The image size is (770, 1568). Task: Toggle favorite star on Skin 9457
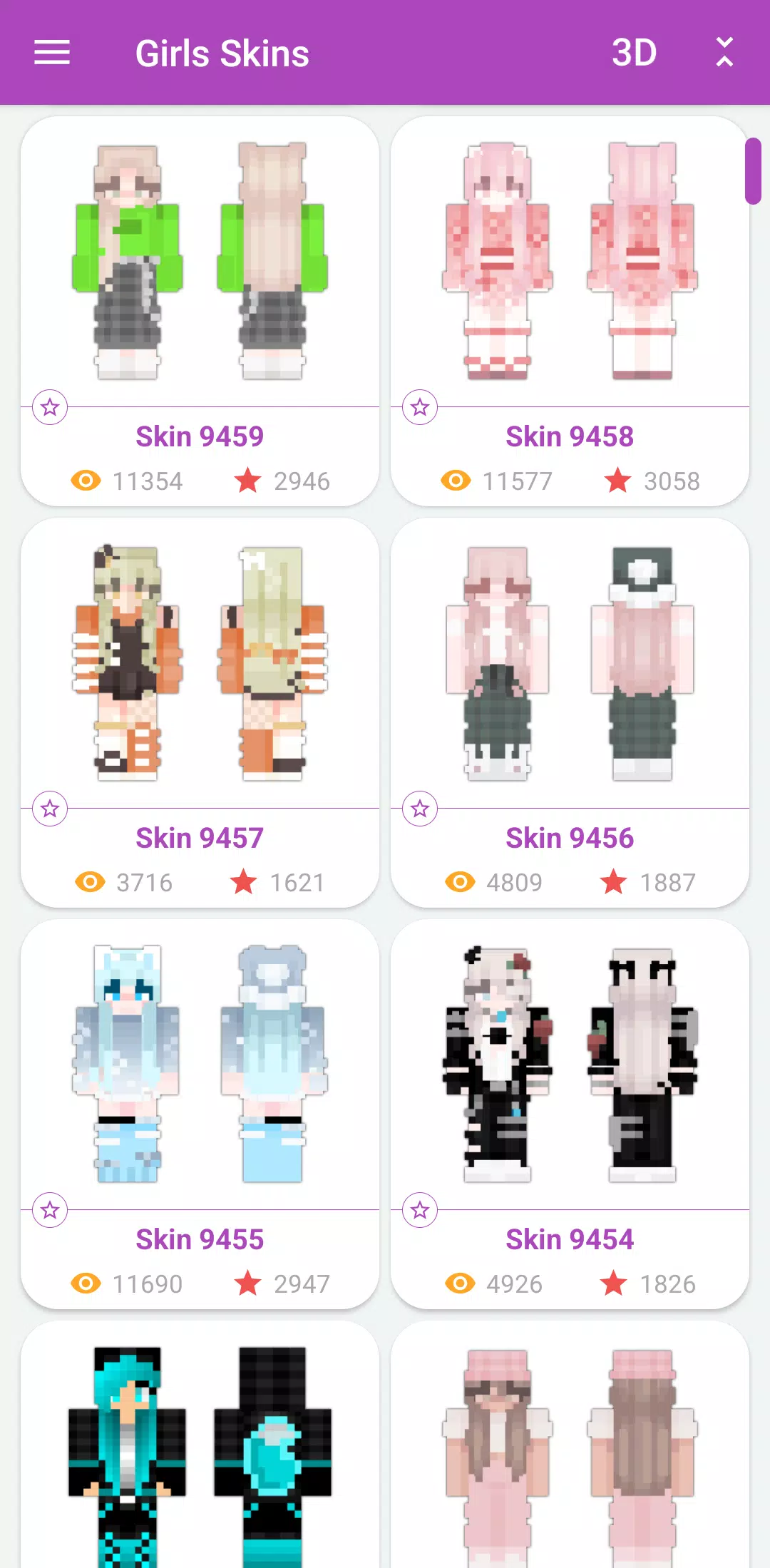[50, 809]
